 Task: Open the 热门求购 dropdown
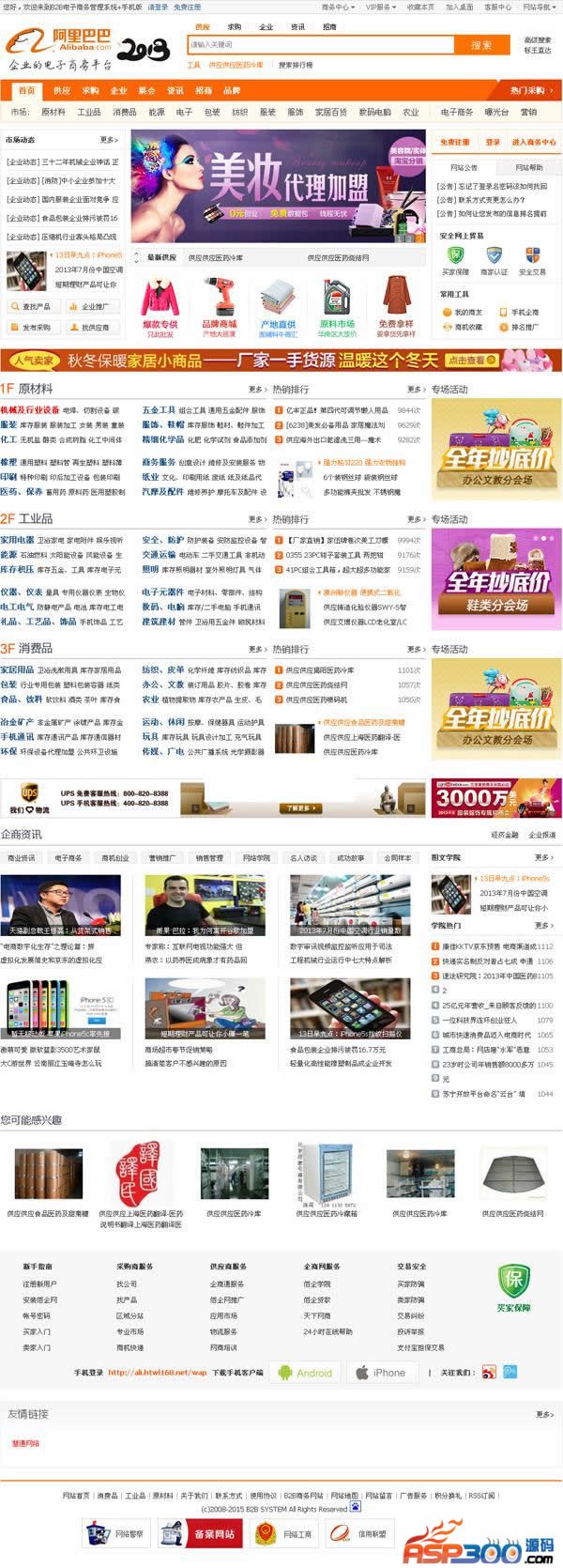[532, 91]
